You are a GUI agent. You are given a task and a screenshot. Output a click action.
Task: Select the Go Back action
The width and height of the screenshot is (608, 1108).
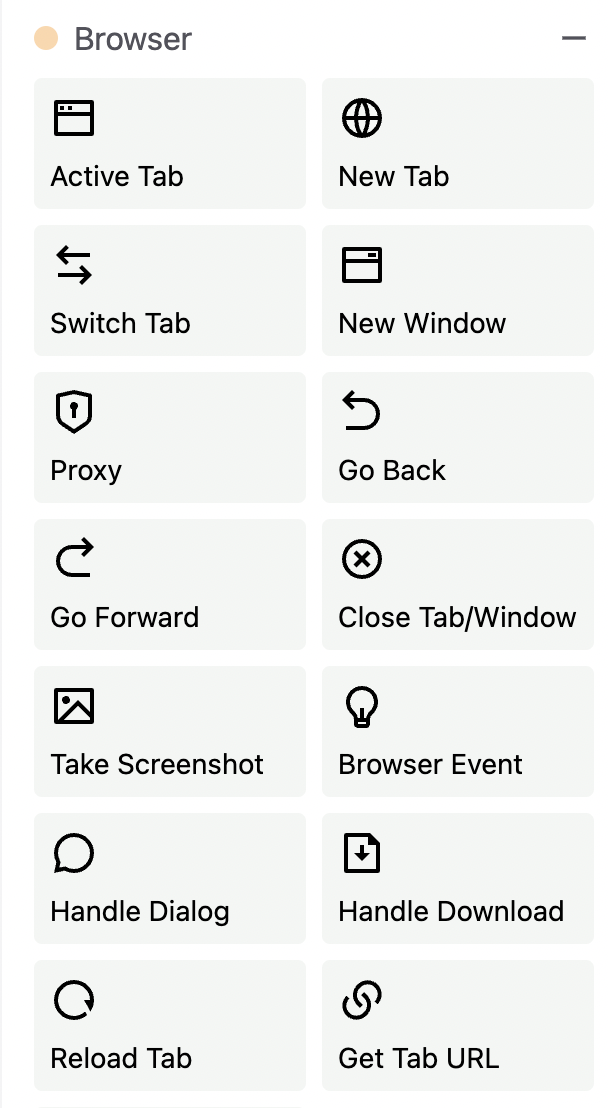click(457, 438)
